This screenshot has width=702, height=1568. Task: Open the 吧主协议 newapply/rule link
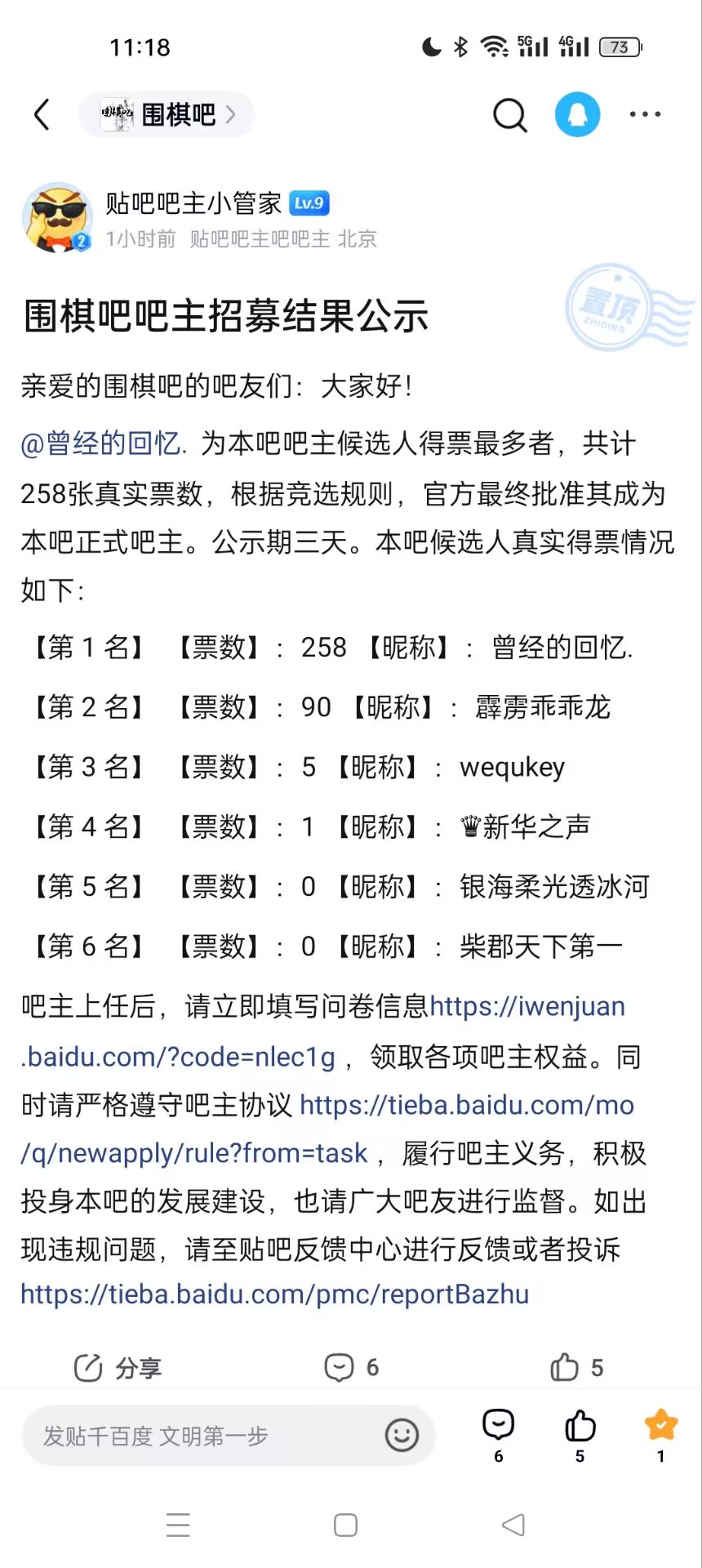[x=327, y=1129]
